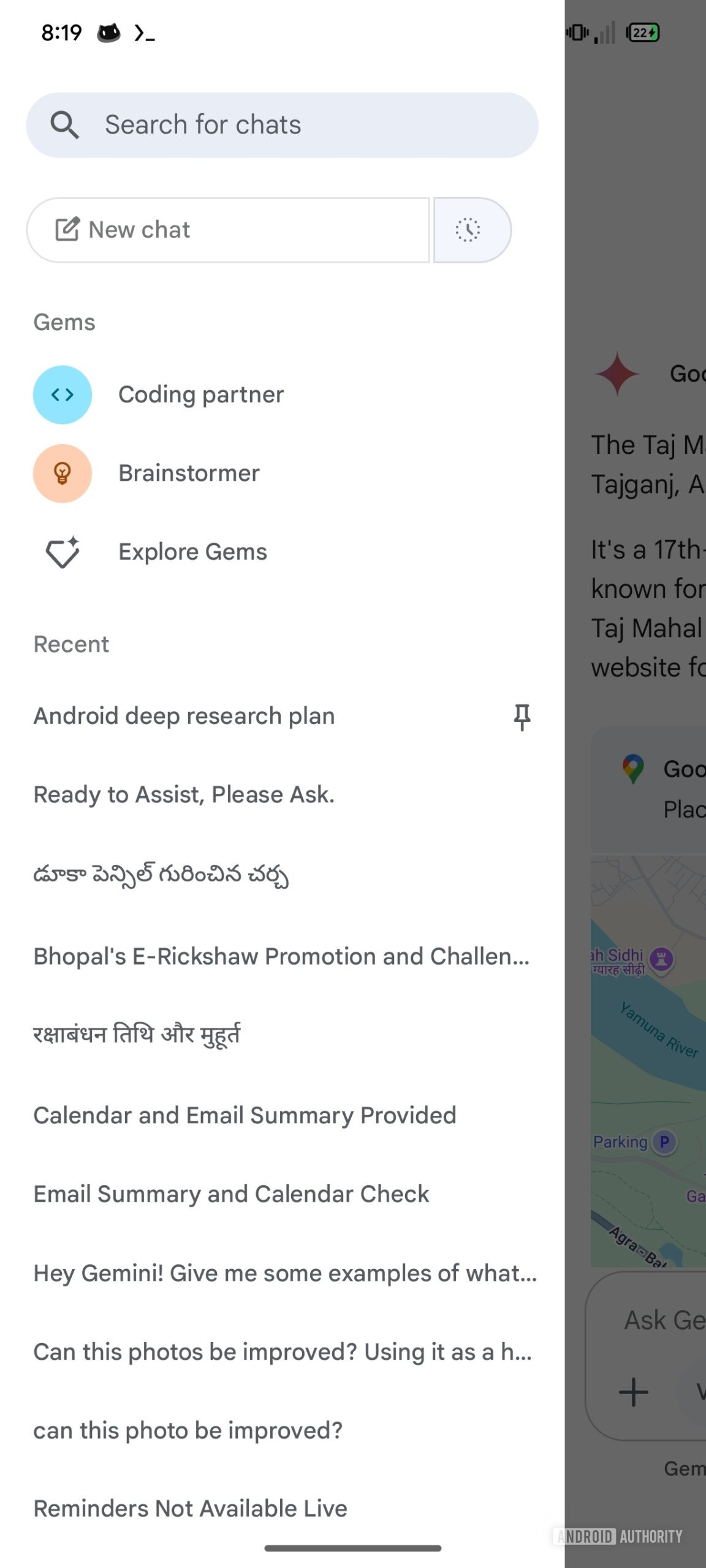Image resolution: width=706 pixels, height=1568 pixels.
Task: Open Email Summary and Calendar Check chat
Action: click(231, 1194)
